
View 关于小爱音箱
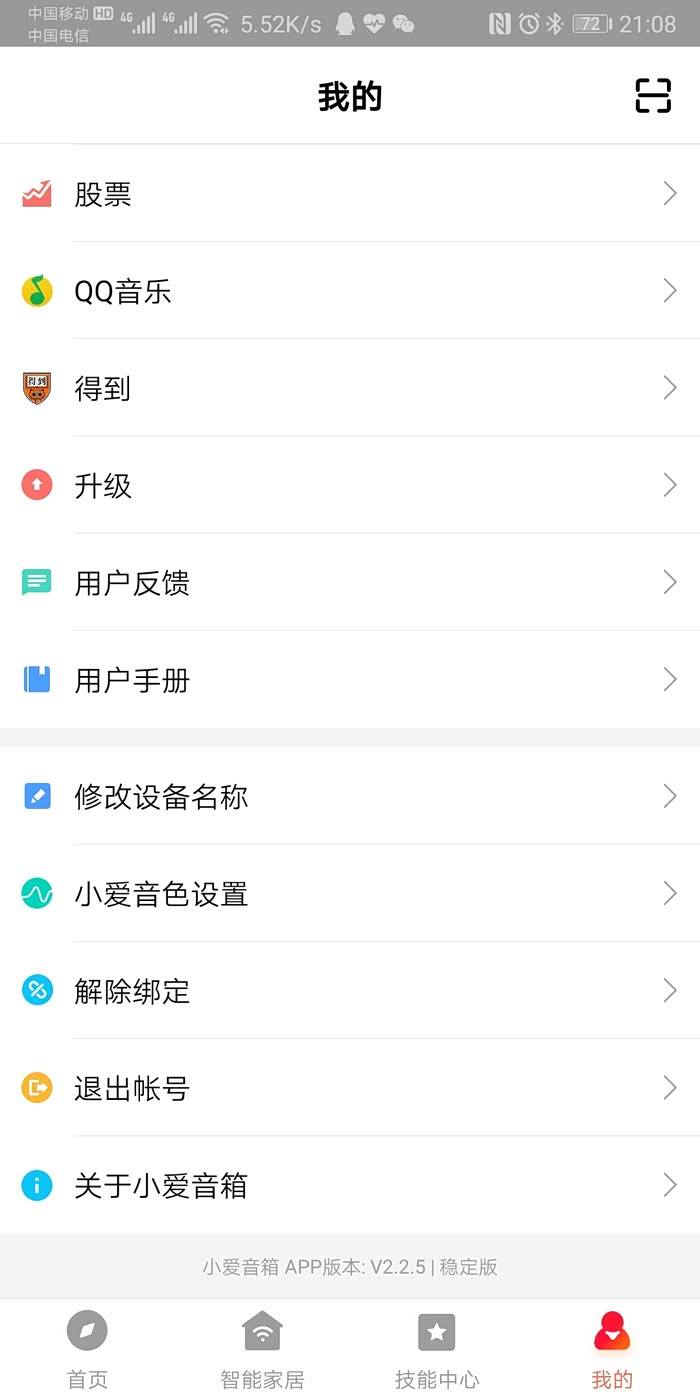click(x=350, y=1186)
